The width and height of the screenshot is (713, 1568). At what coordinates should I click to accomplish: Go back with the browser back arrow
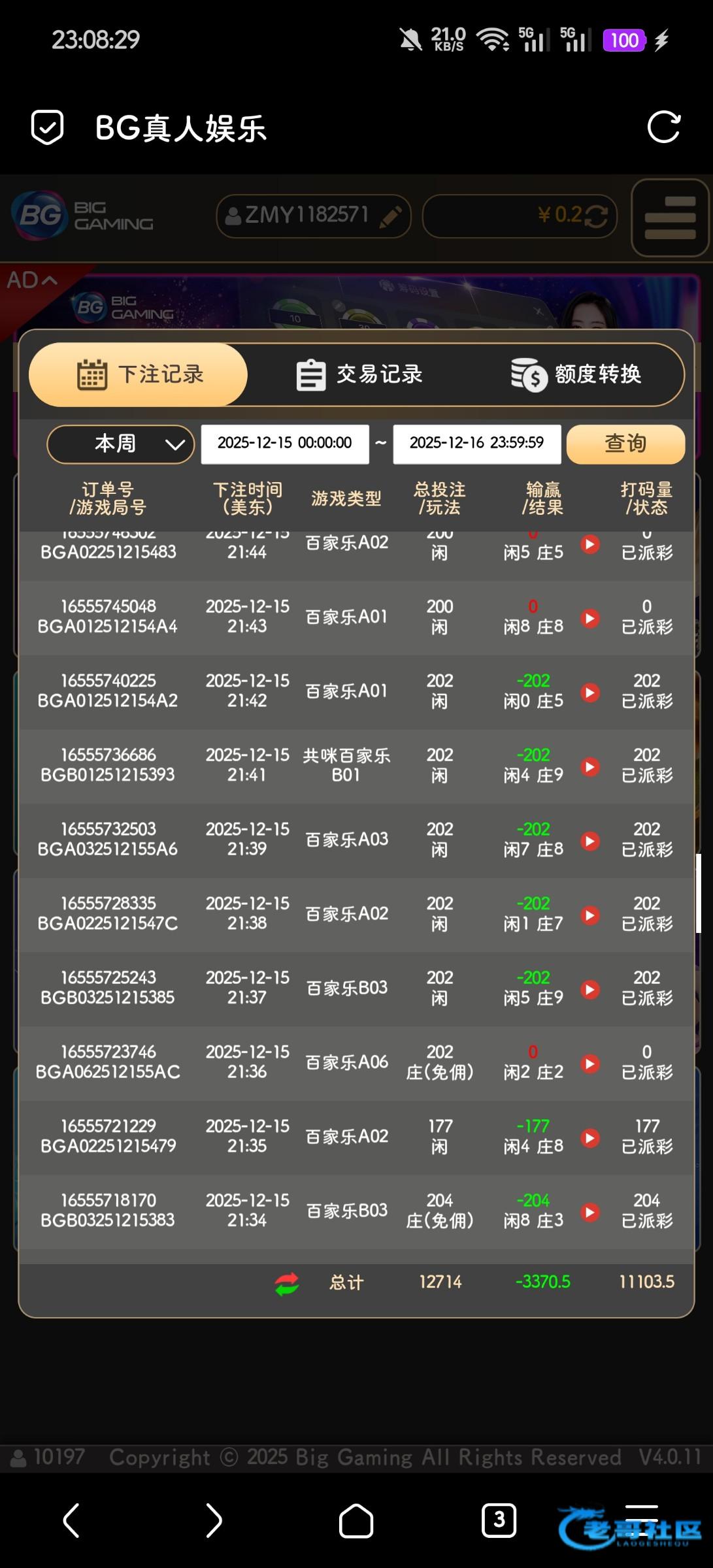pyautogui.click(x=71, y=1521)
